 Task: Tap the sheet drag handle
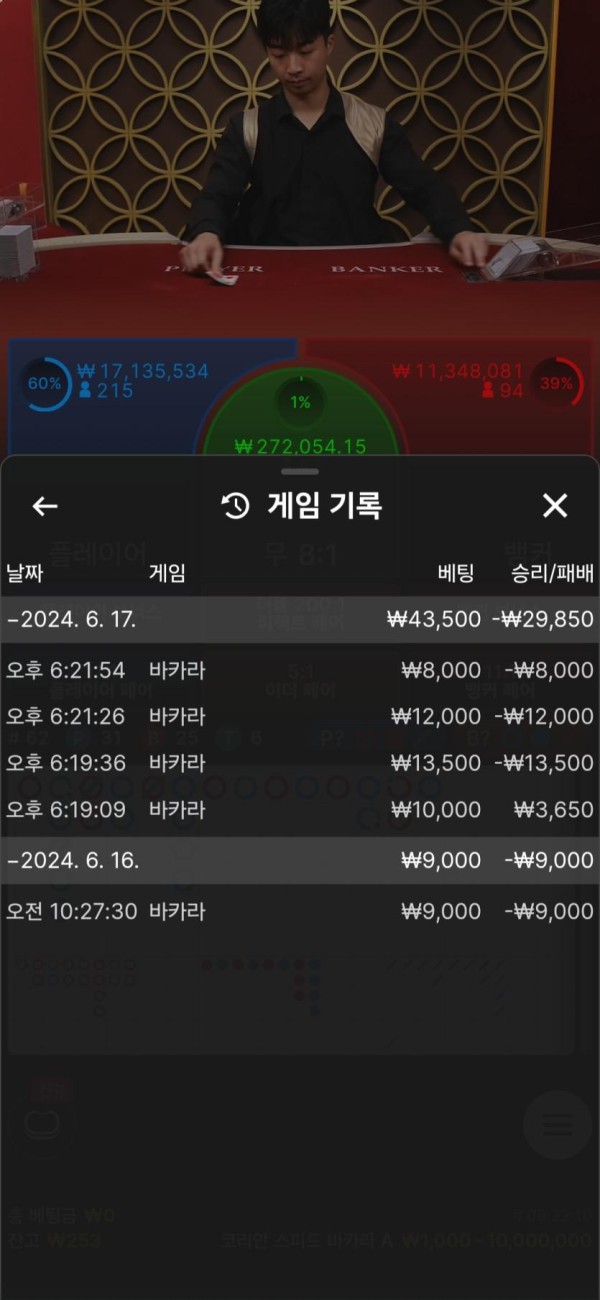tap(300, 471)
